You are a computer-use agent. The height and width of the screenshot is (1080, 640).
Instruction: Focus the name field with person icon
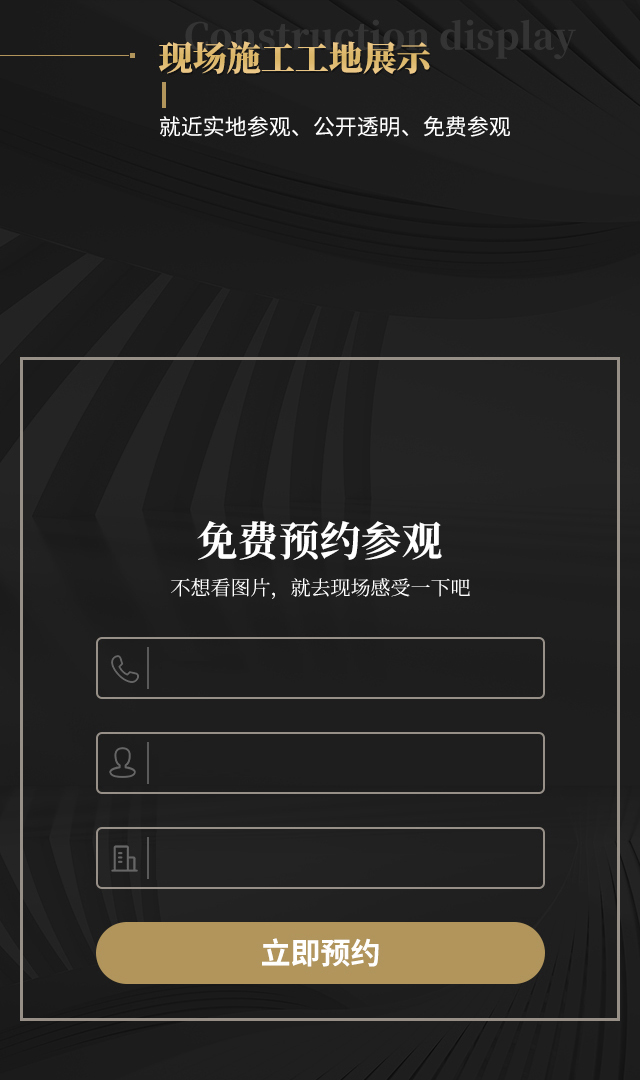345,763
